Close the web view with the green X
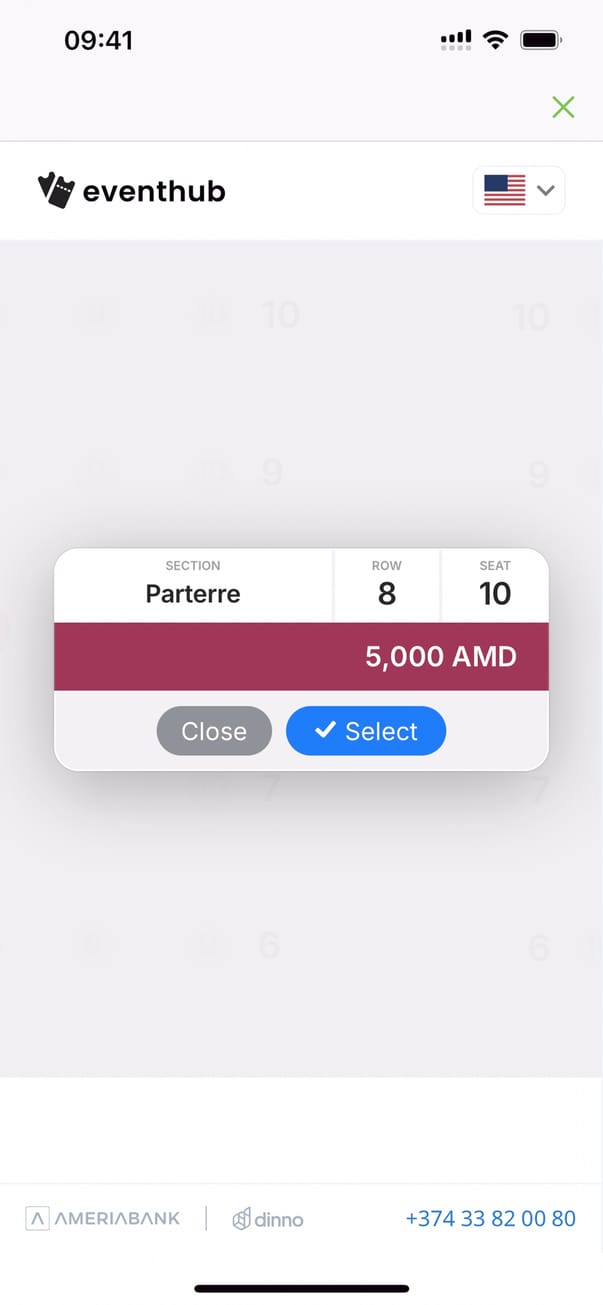This screenshot has width=603, height=1305. click(563, 107)
